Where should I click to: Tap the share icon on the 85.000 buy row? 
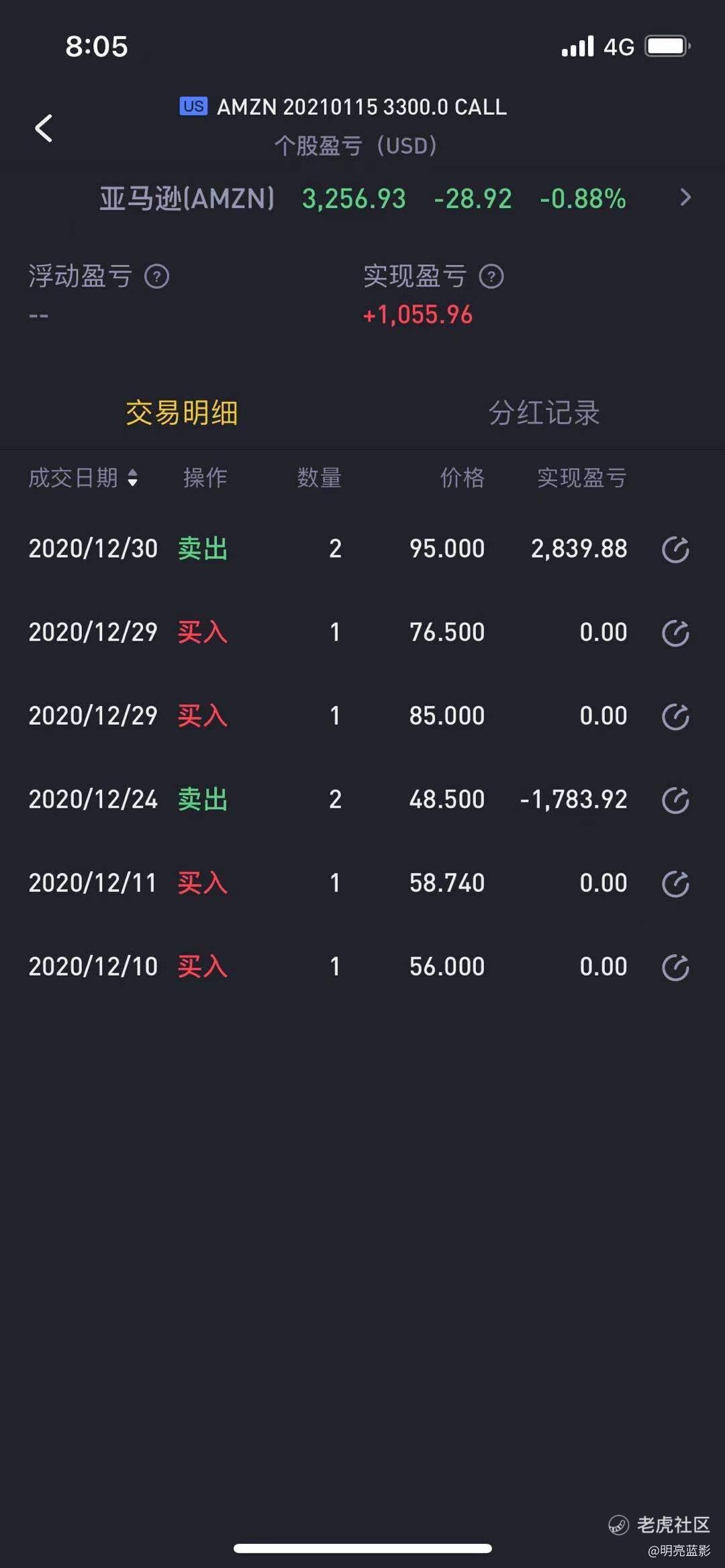pos(675,717)
